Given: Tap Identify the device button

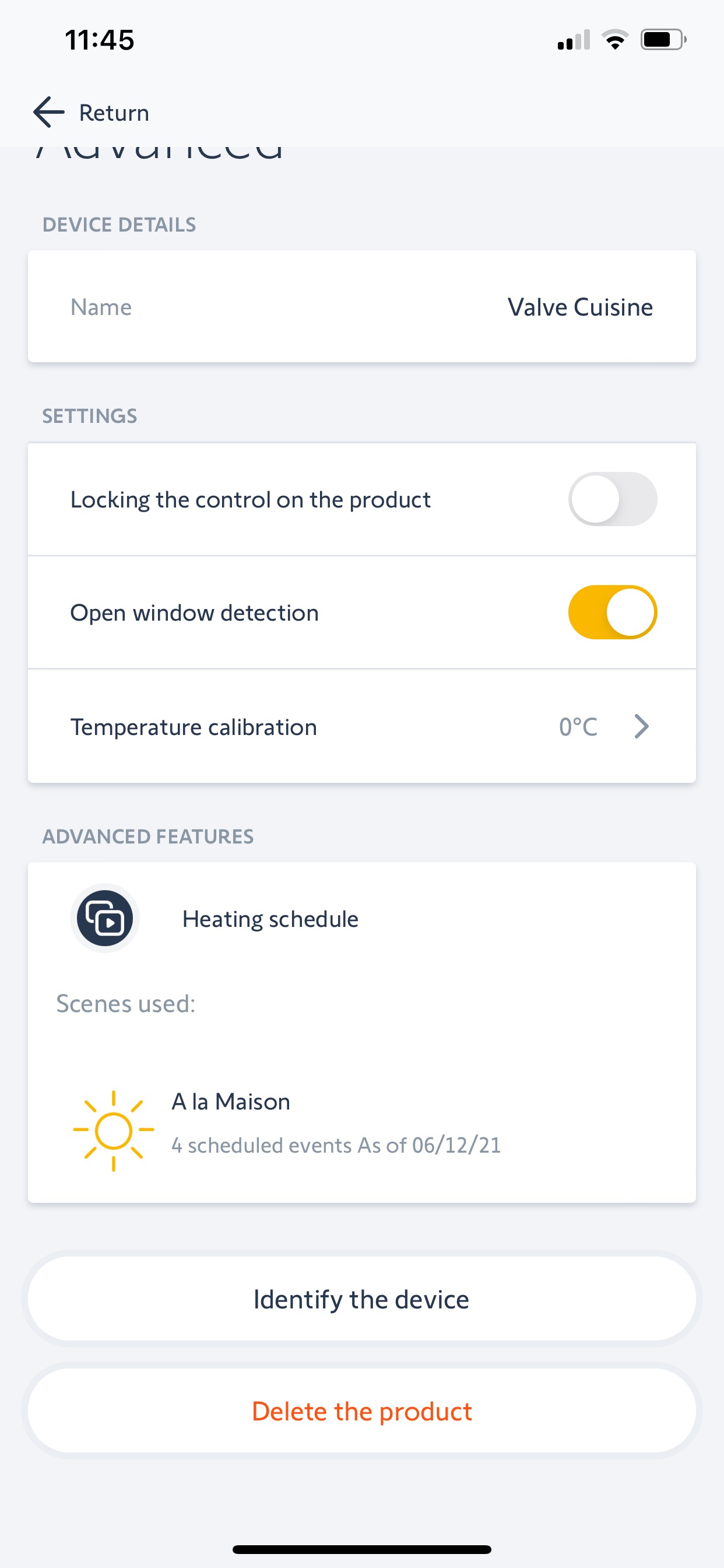Looking at the screenshot, I should (361, 1299).
